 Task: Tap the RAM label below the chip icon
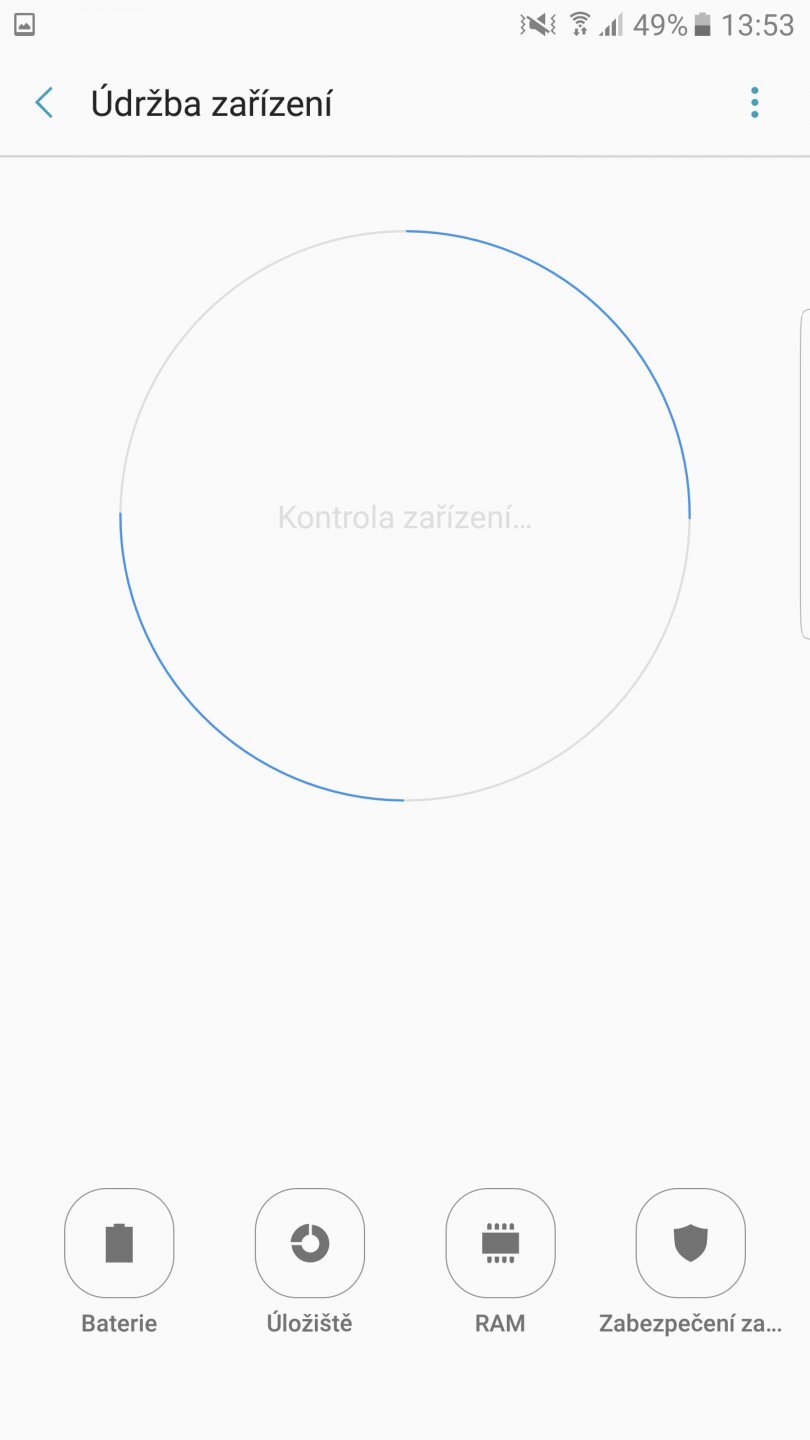[500, 1322]
